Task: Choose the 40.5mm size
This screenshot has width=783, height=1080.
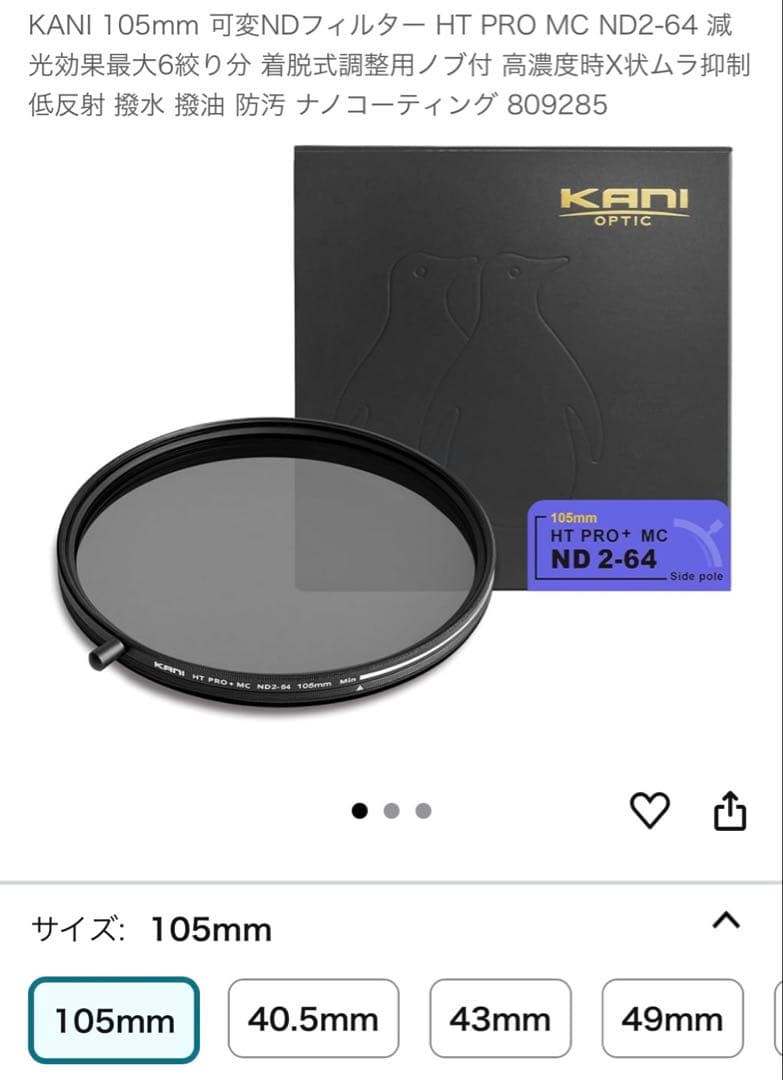Action: [313, 1019]
